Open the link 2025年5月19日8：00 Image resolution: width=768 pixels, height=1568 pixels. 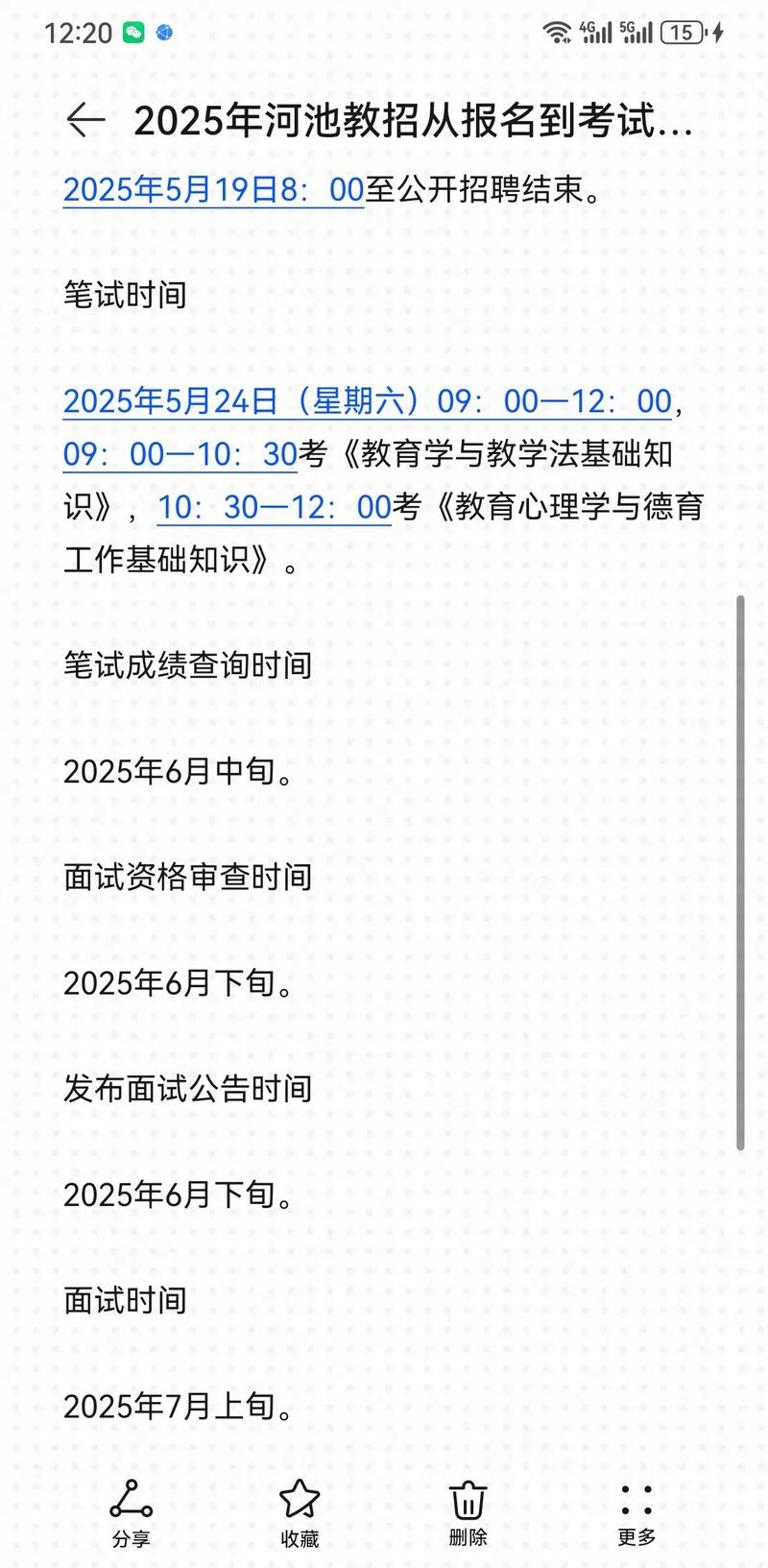(x=213, y=191)
